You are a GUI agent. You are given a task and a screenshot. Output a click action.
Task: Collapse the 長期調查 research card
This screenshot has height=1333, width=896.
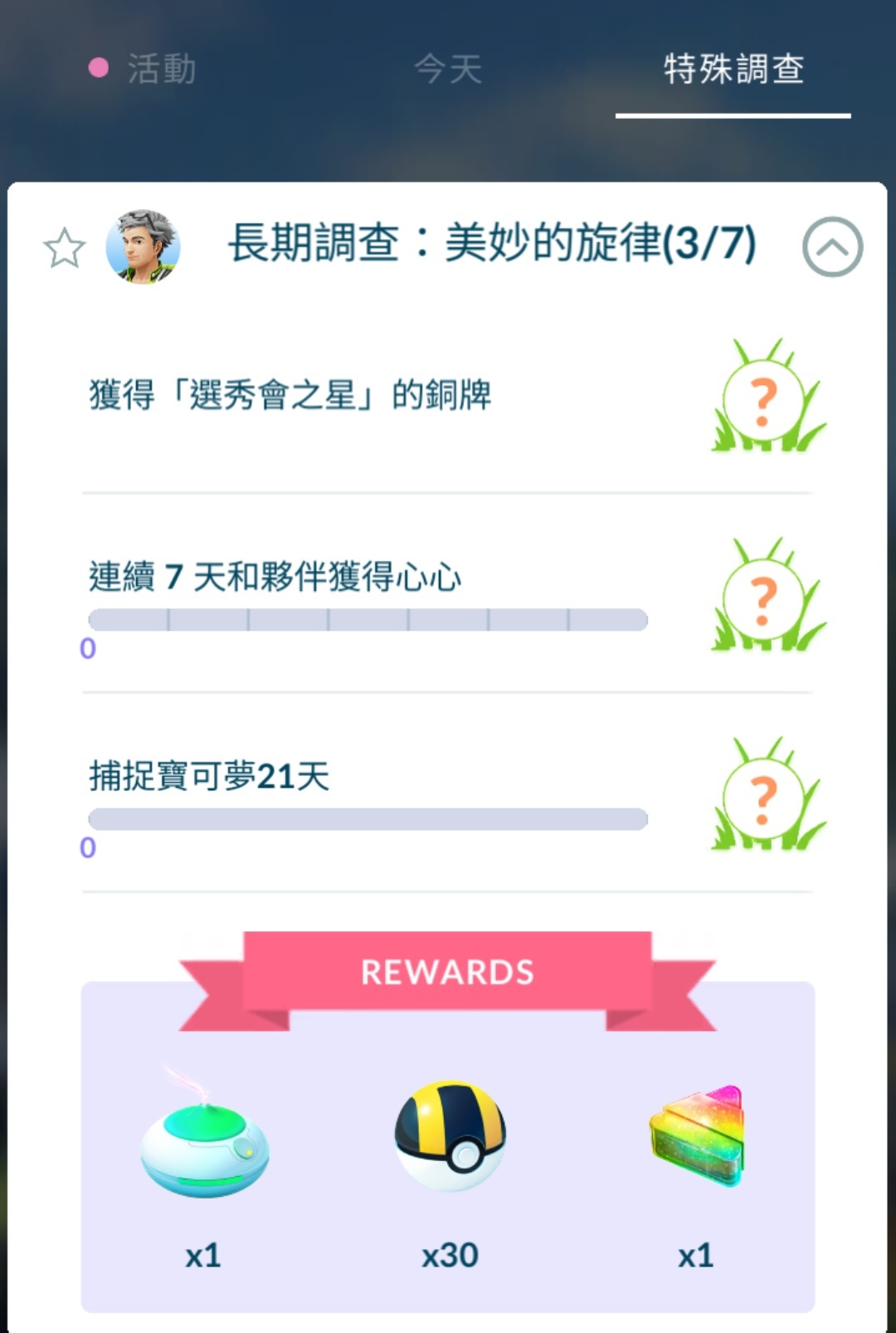[832, 247]
